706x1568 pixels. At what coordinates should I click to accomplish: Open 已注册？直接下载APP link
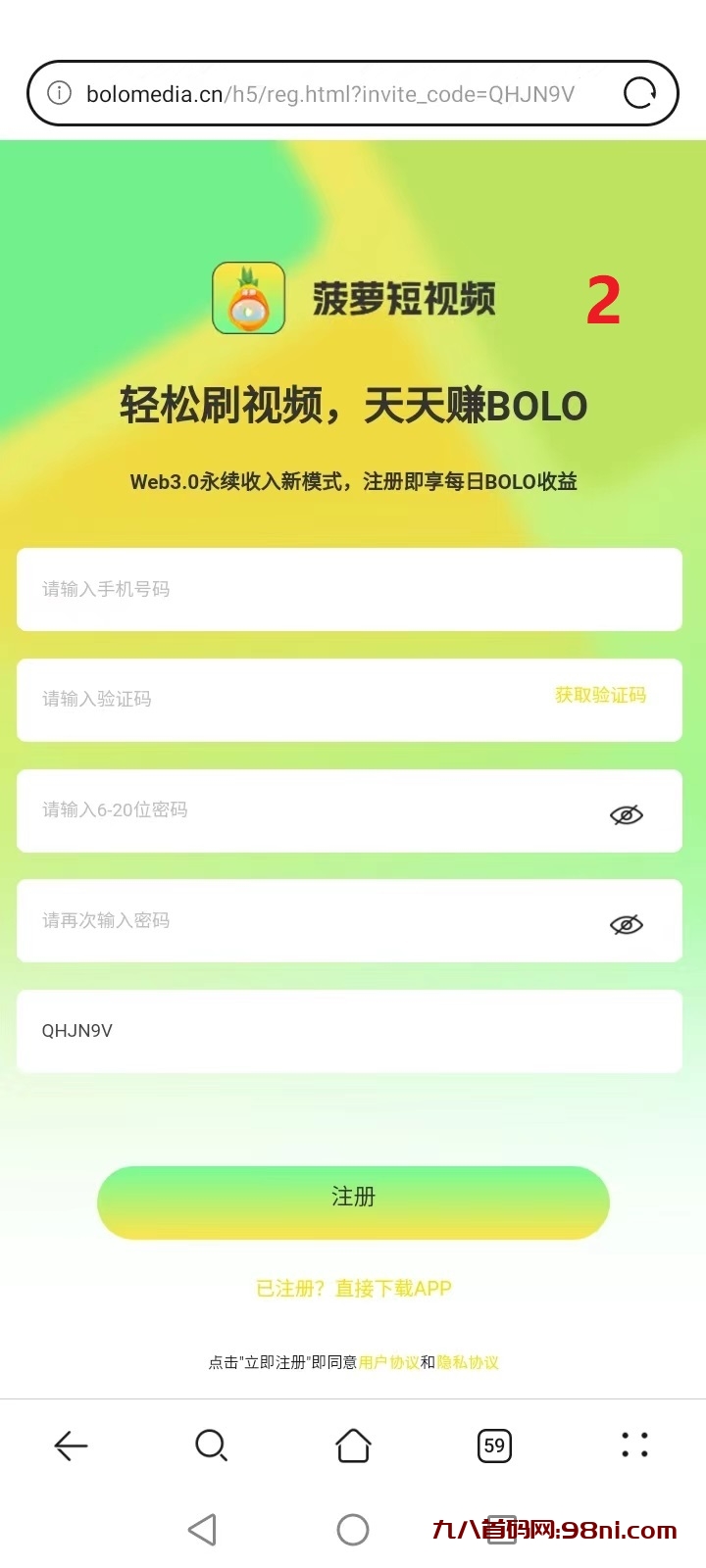[353, 1289]
